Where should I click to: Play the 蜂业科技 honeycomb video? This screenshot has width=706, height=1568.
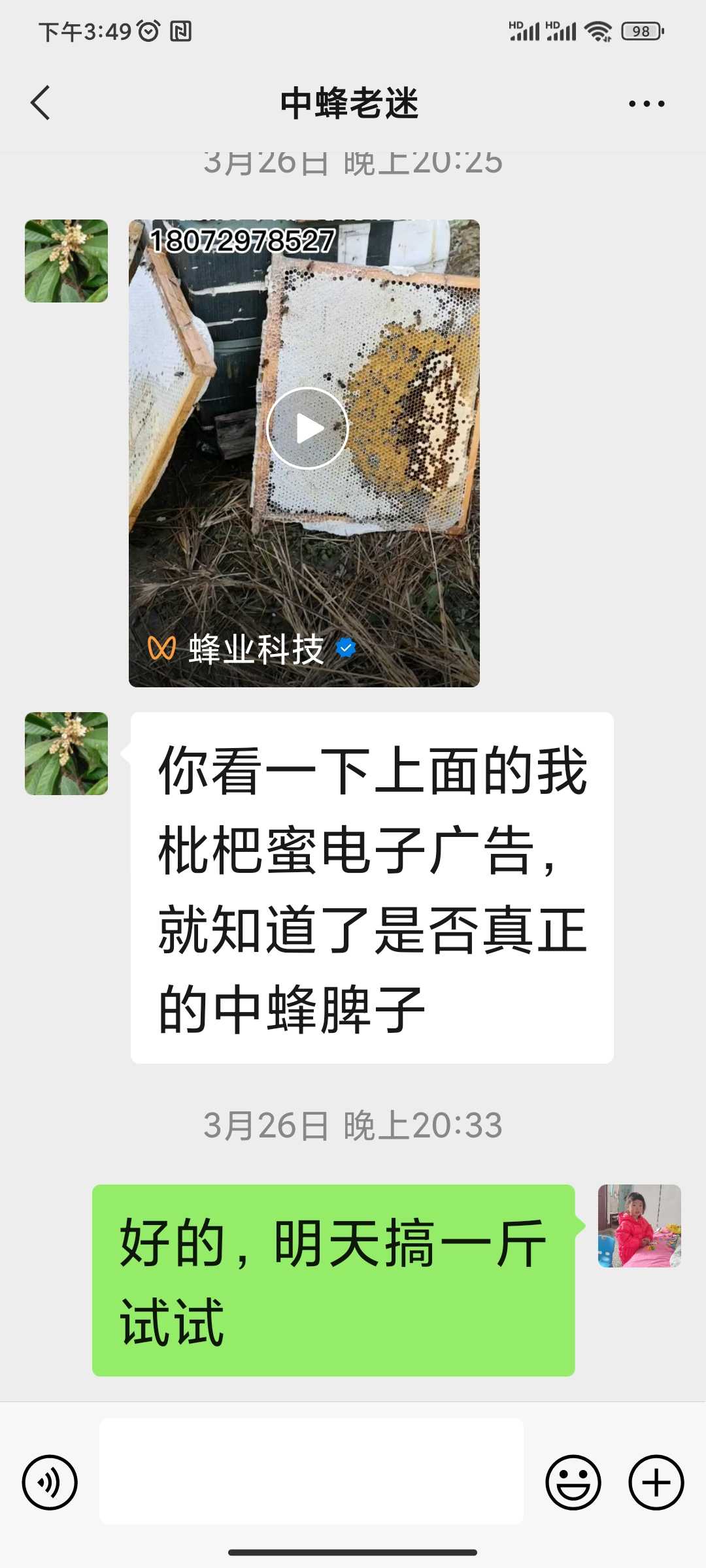(307, 429)
